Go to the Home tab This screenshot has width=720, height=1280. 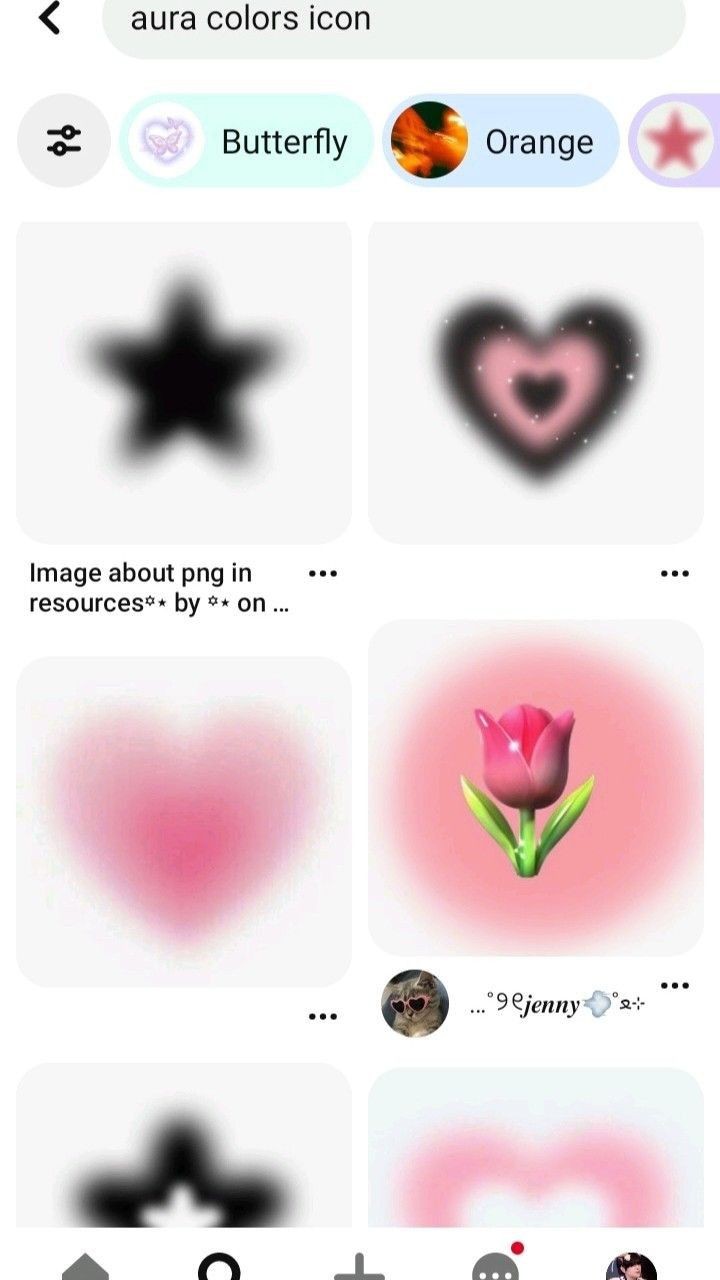click(86, 1264)
